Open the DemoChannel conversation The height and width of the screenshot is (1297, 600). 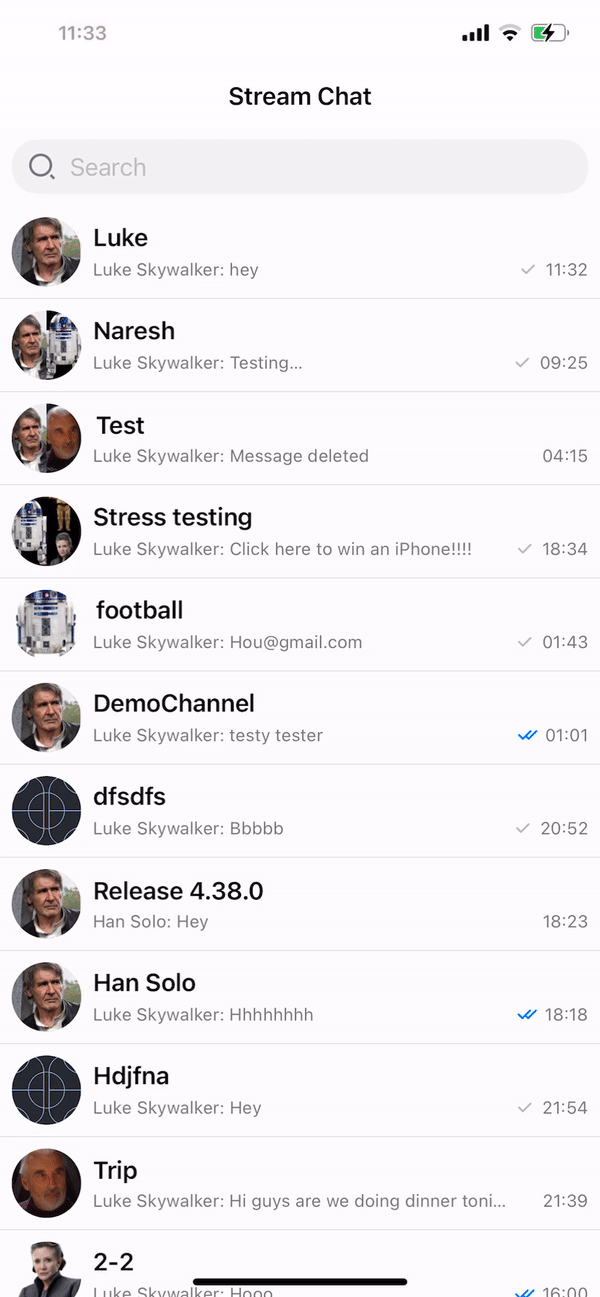(x=300, y=717)
